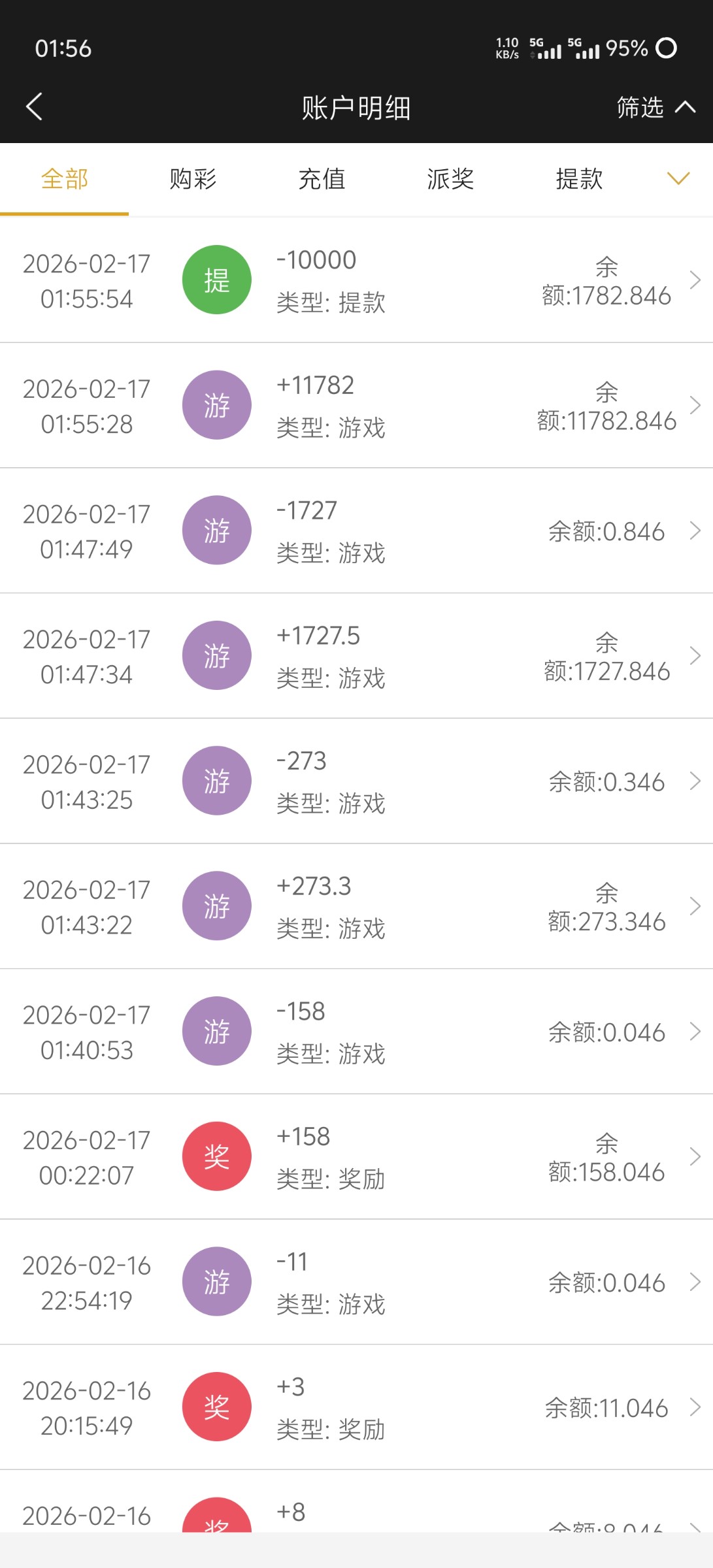Screen dimensions: 713x1568
Task: Open the +3 奖励 record
Action: coord(356,1407)
